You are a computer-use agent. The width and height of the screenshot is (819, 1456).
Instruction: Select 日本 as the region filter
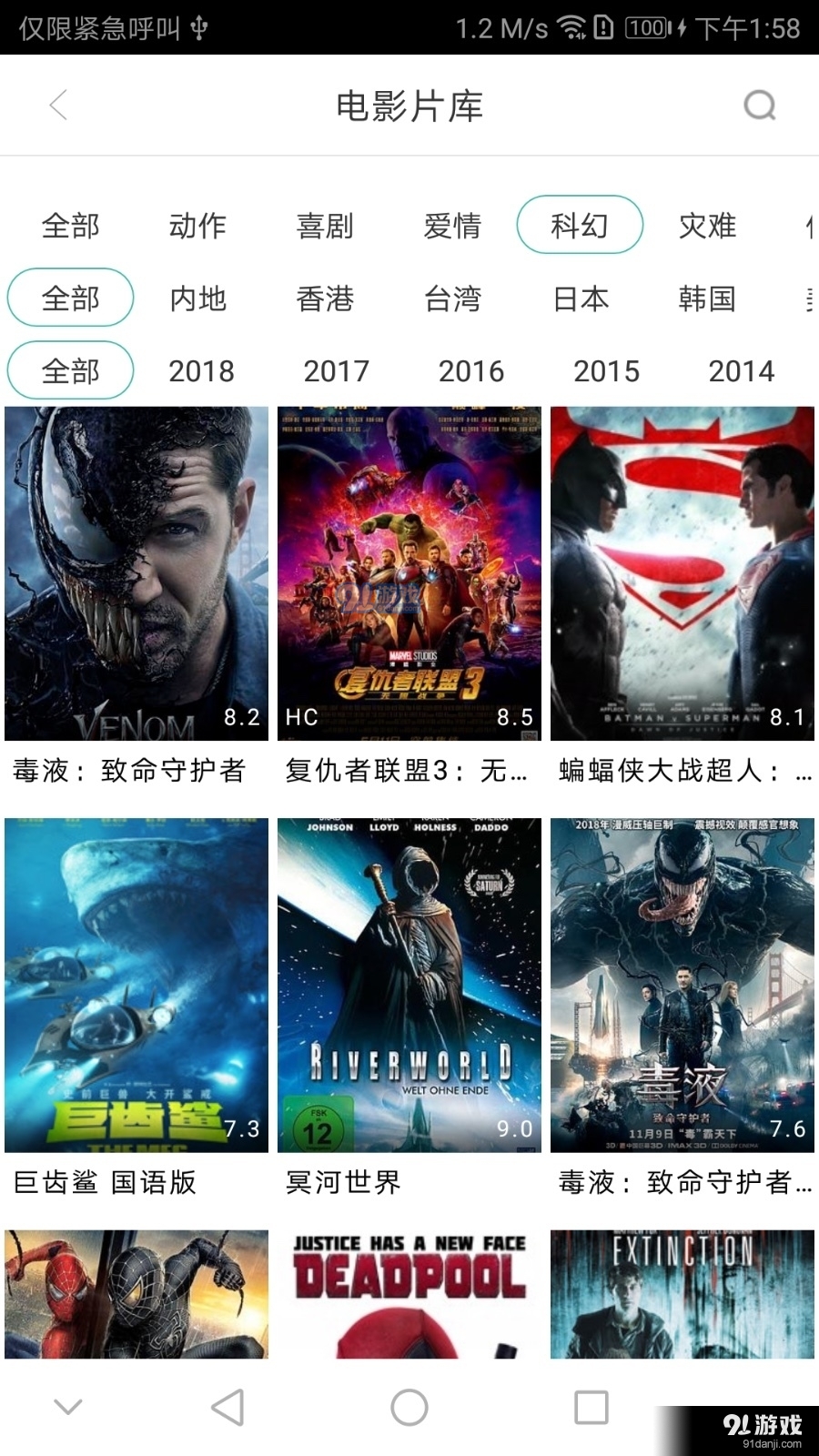[581, 298]
